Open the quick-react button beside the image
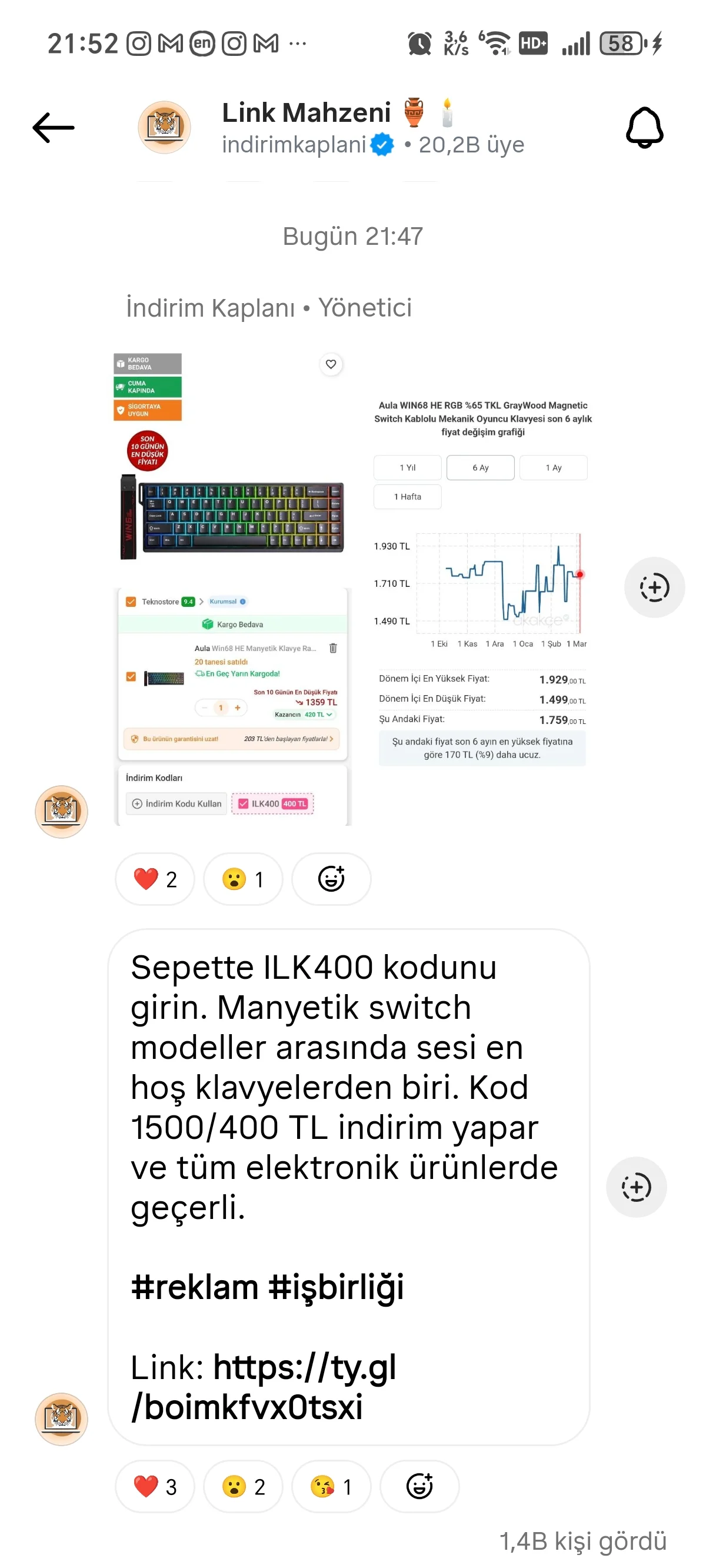This screenshot has height=1568, width=706. (654, 587)
